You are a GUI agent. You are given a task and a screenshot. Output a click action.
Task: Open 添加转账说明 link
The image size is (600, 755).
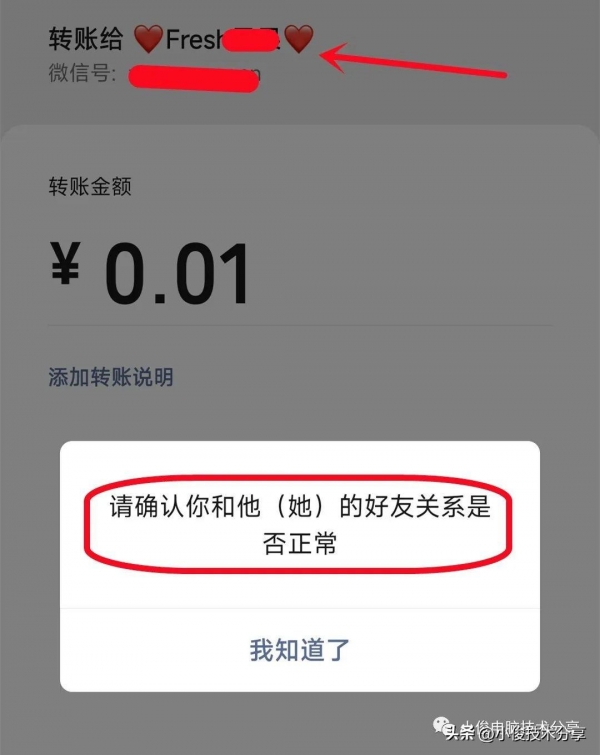tap(111, 377)
